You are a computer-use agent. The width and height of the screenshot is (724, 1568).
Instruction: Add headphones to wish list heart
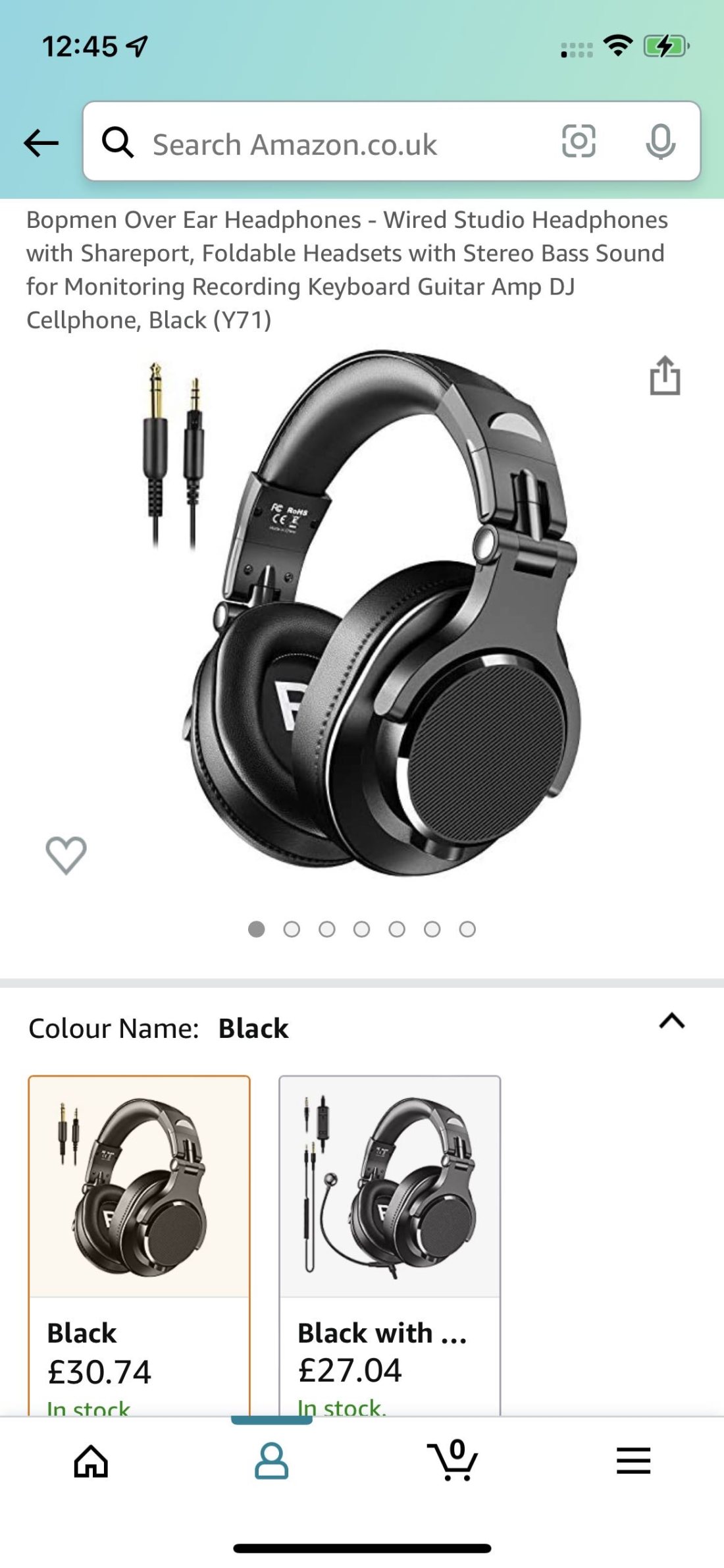click(66, 855)
